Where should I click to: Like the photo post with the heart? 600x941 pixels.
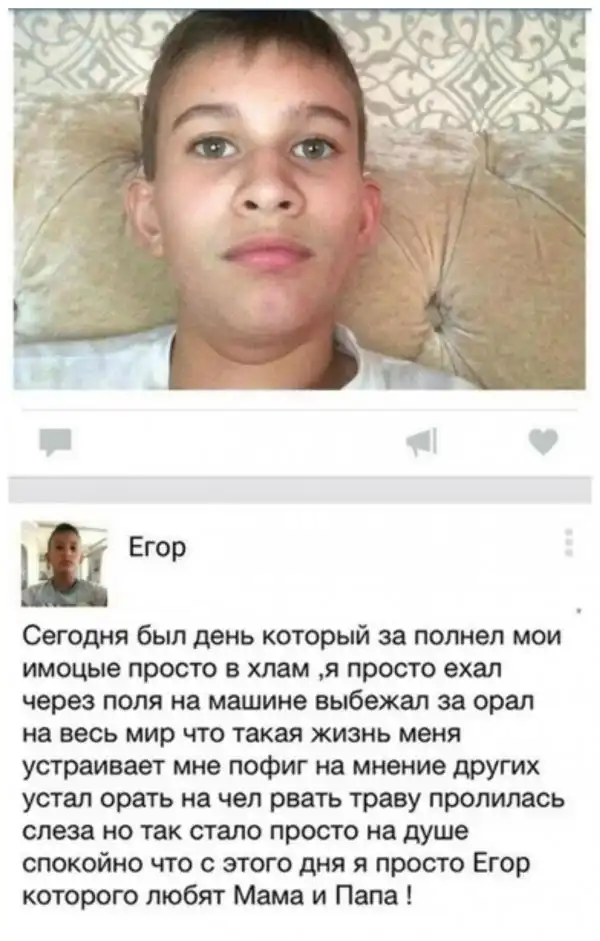pyautogui.click(x=543, y=441)
